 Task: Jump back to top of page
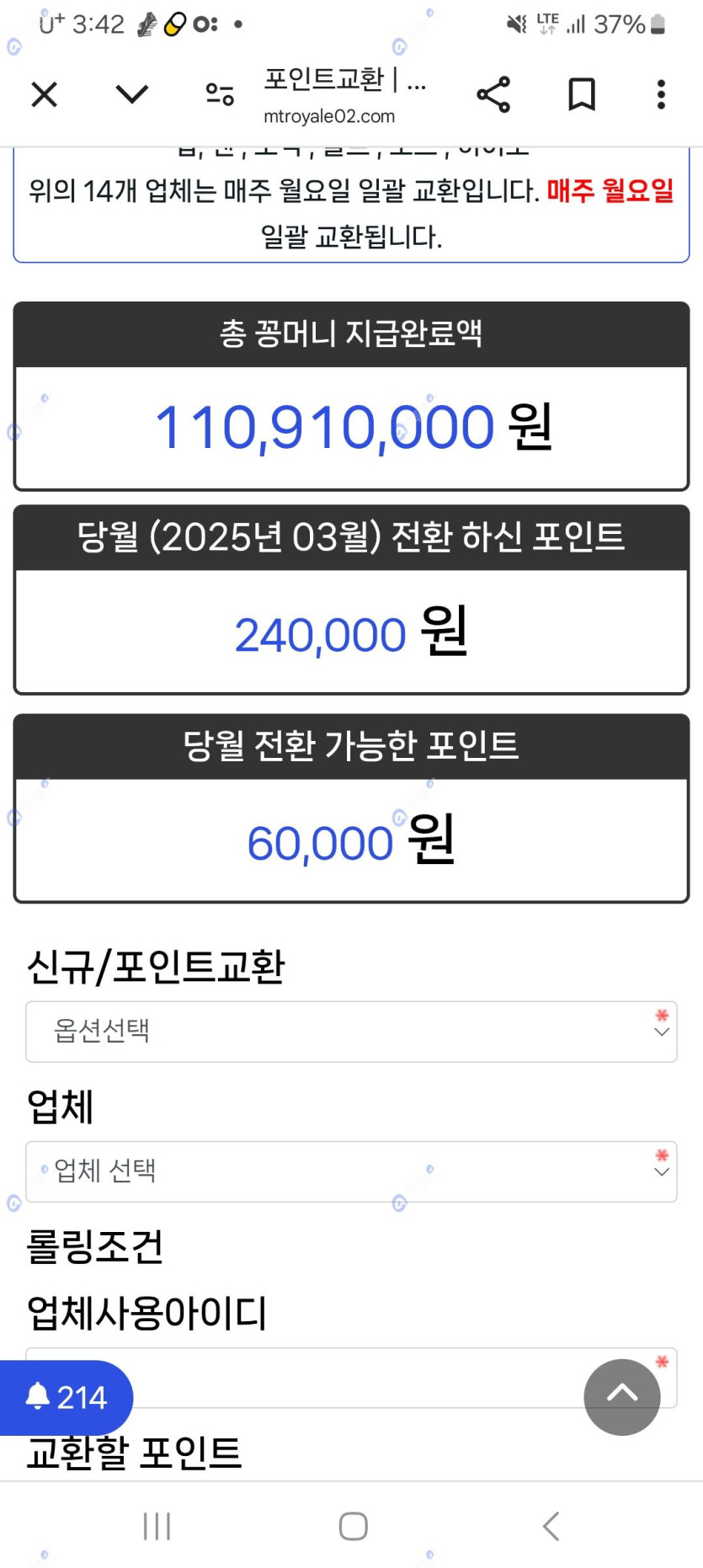click(622, 1396)
